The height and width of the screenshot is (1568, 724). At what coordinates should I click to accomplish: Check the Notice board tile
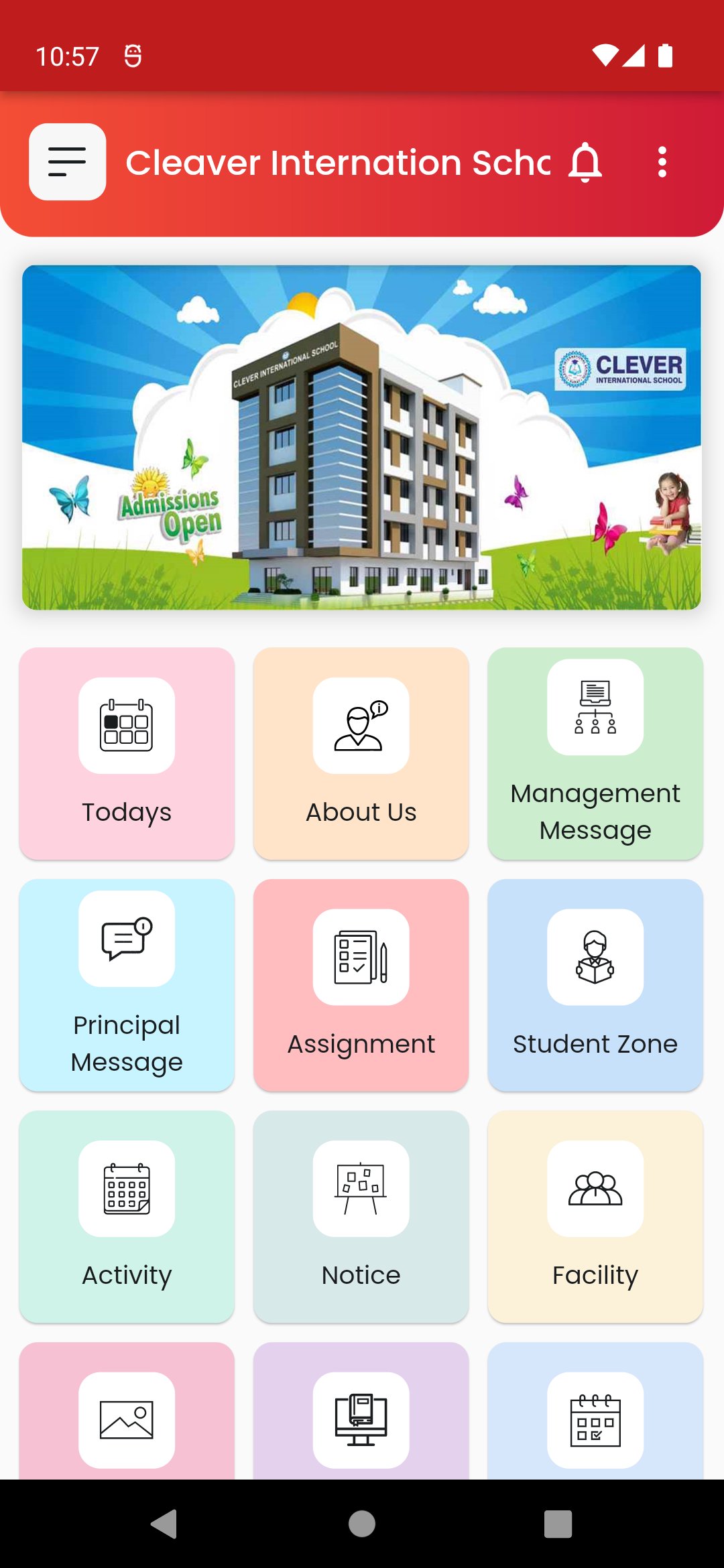(361, 1216)
